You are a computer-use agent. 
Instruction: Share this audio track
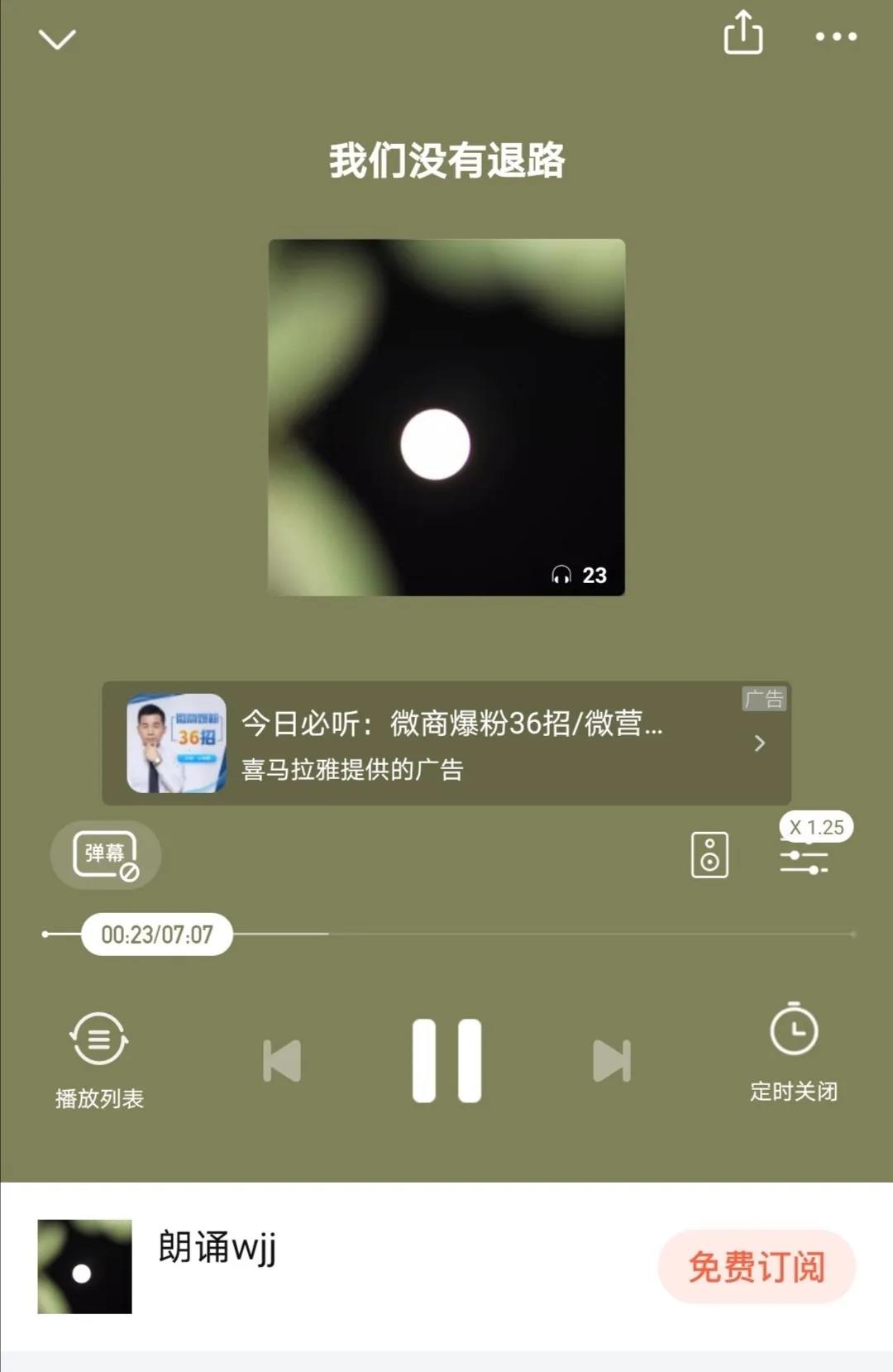tap(743, 34)
